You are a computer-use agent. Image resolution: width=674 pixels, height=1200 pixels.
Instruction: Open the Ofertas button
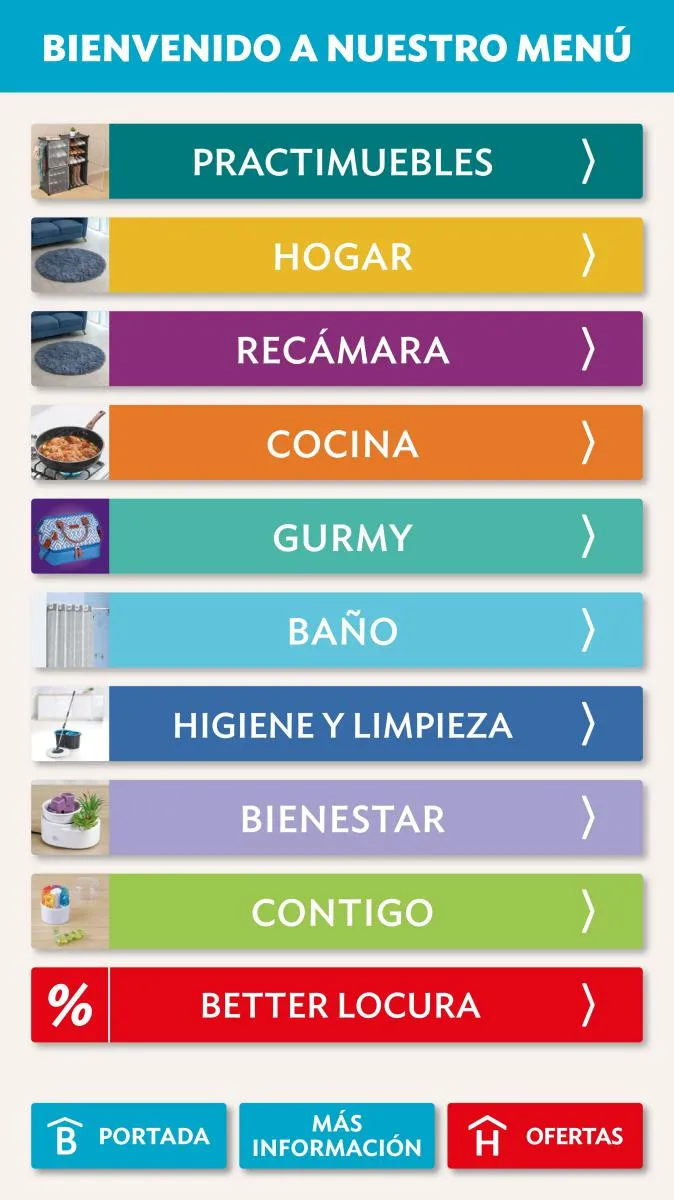point(545,1136)
